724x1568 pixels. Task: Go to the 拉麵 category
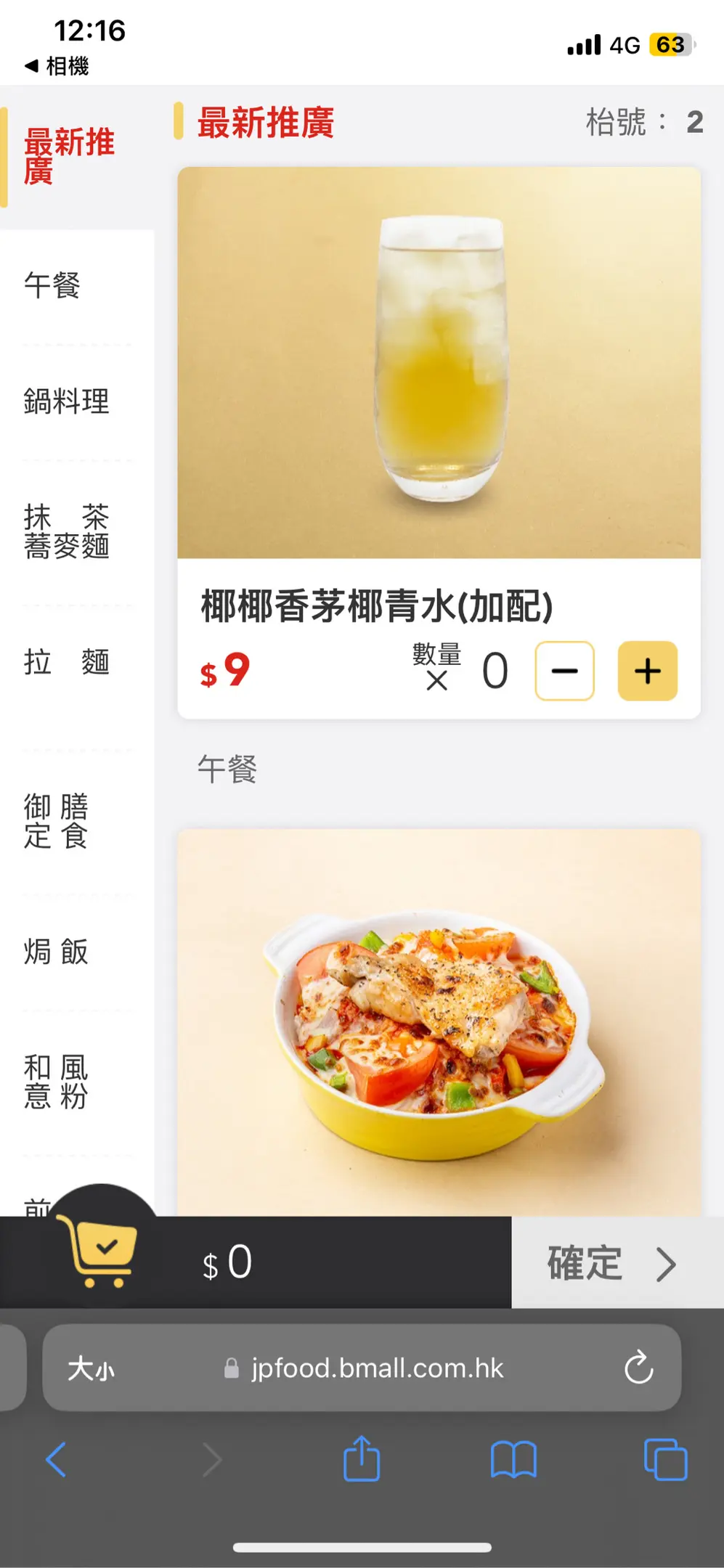[x=67, y=662]
